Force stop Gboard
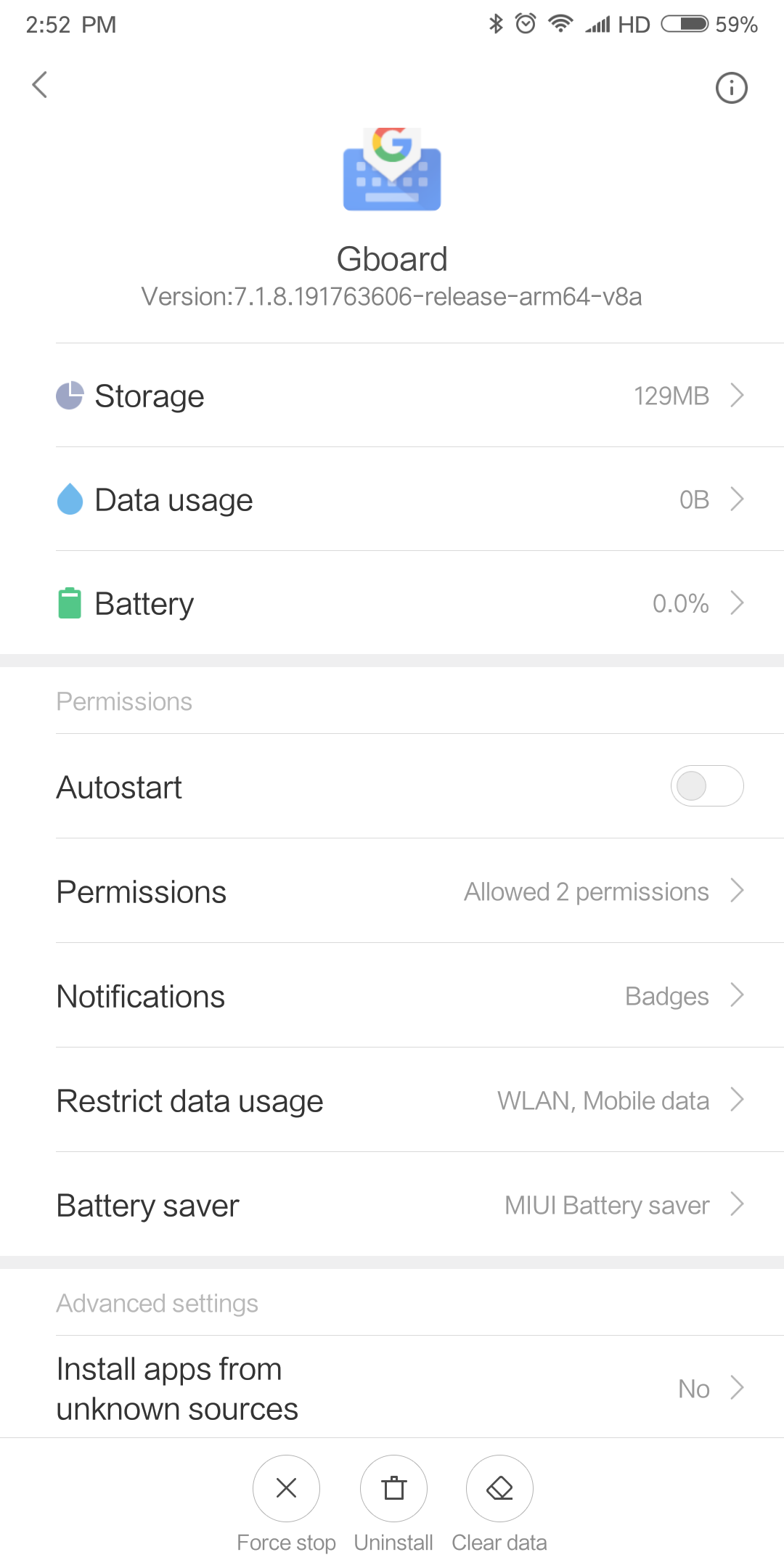 click(x=286, y=1503)
